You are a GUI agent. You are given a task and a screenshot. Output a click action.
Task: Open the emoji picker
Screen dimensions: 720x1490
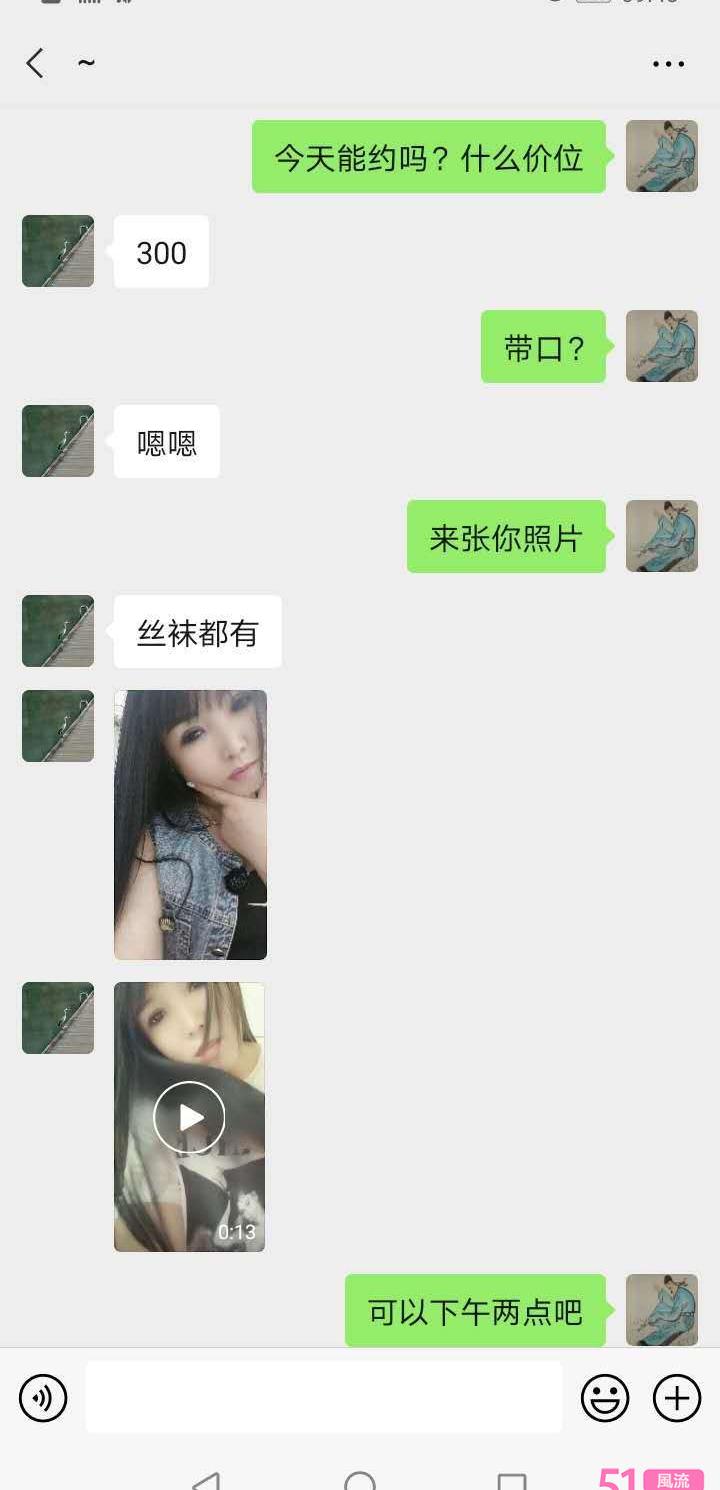click(x=606, y=1397)
